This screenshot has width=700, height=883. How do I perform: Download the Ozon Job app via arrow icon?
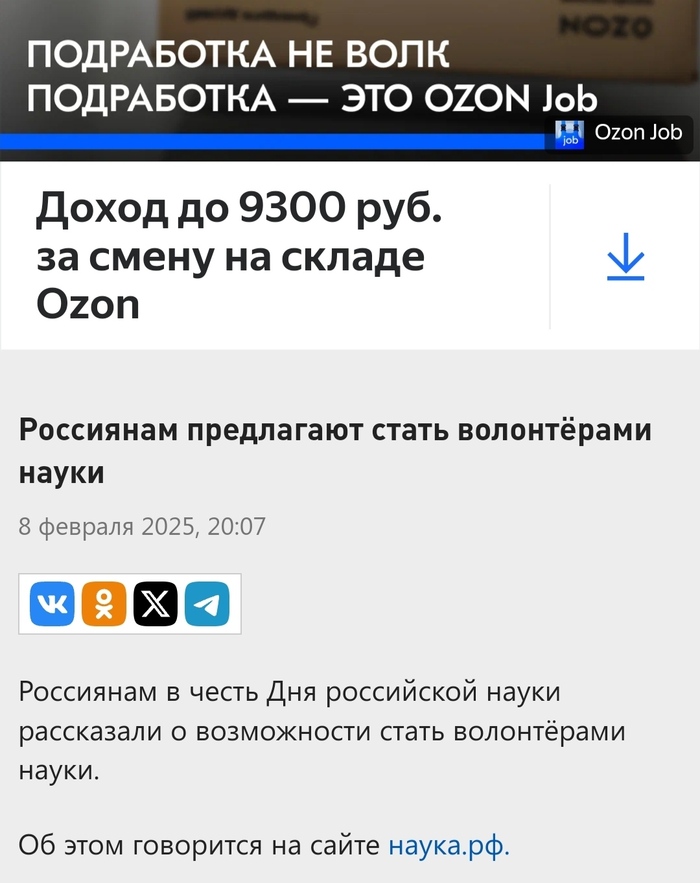coord(626,256)
